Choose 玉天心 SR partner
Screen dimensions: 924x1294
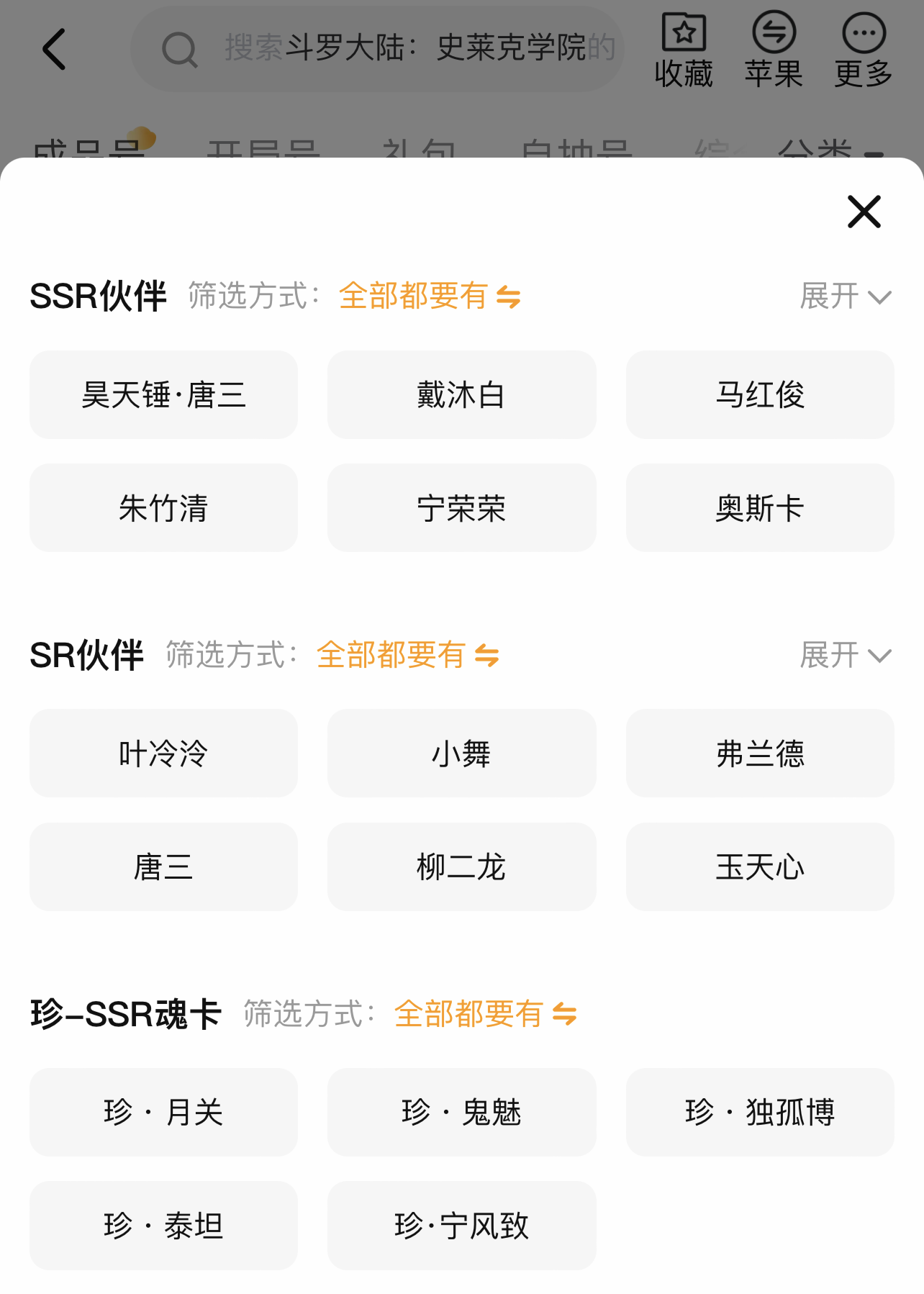pyautogui.click(x=760, y=867)
